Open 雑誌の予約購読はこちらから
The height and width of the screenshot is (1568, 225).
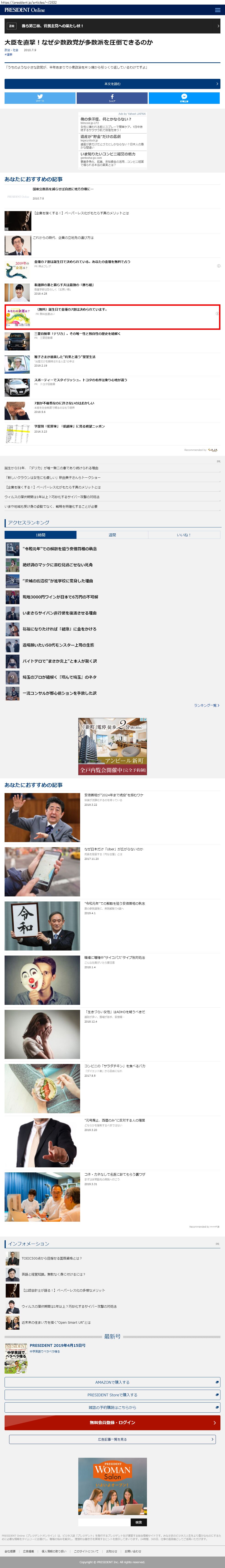tap(113, 1407)
